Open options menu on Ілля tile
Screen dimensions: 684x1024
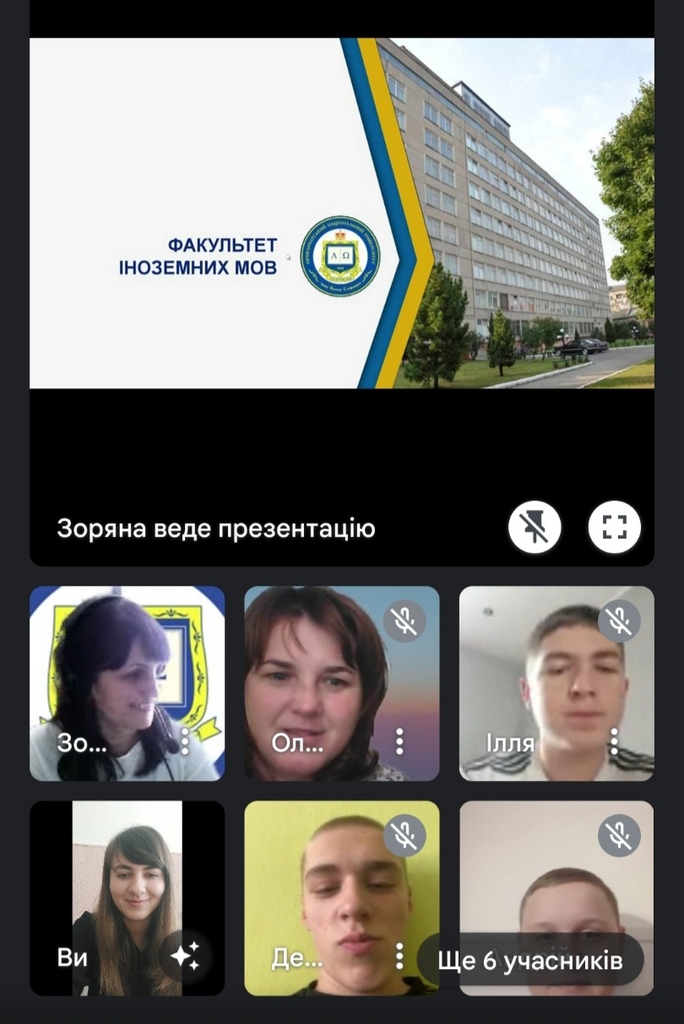(614, 741)
